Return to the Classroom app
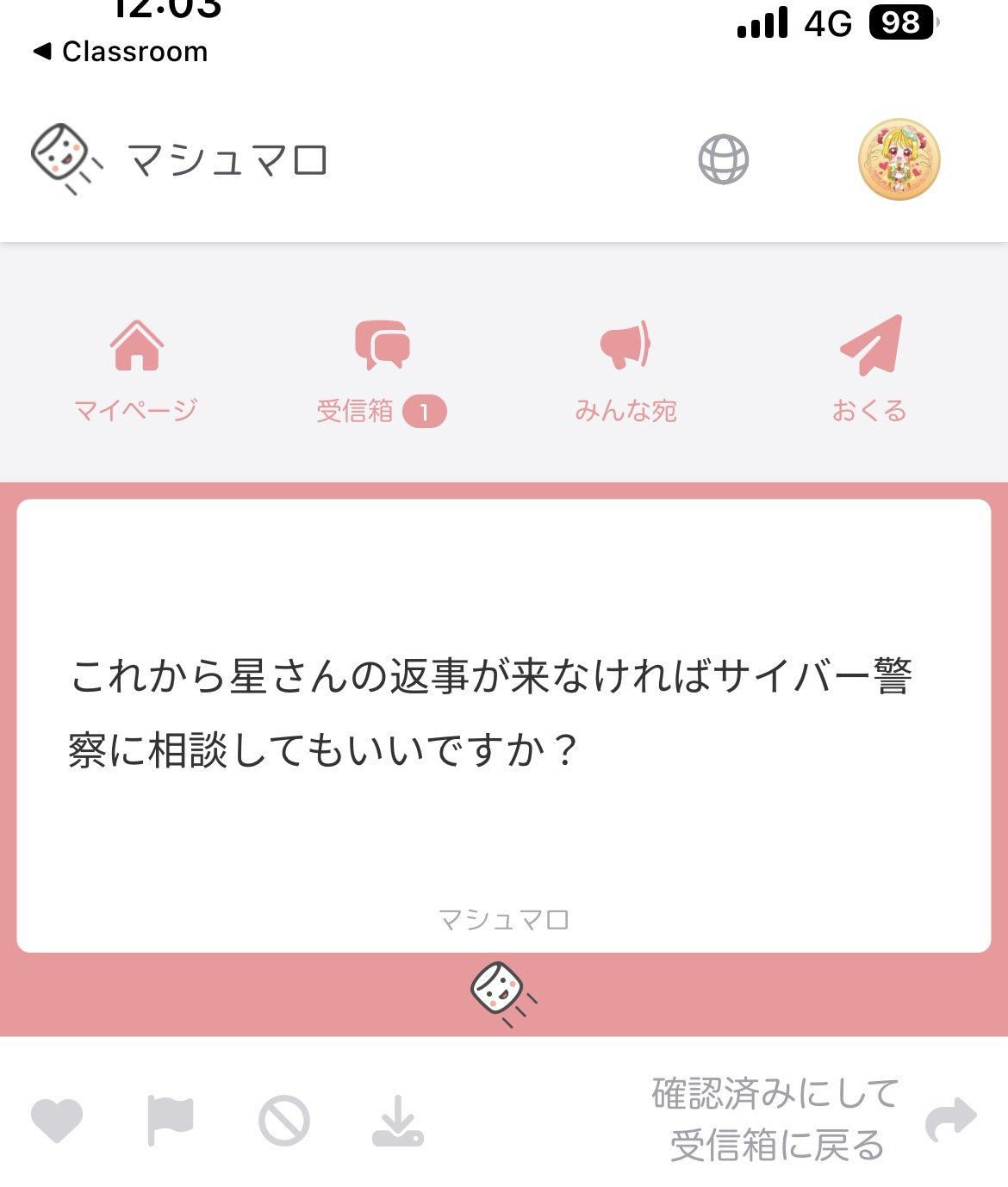Viewport: 1008px width, 1187px height. [x=121, y=52]
